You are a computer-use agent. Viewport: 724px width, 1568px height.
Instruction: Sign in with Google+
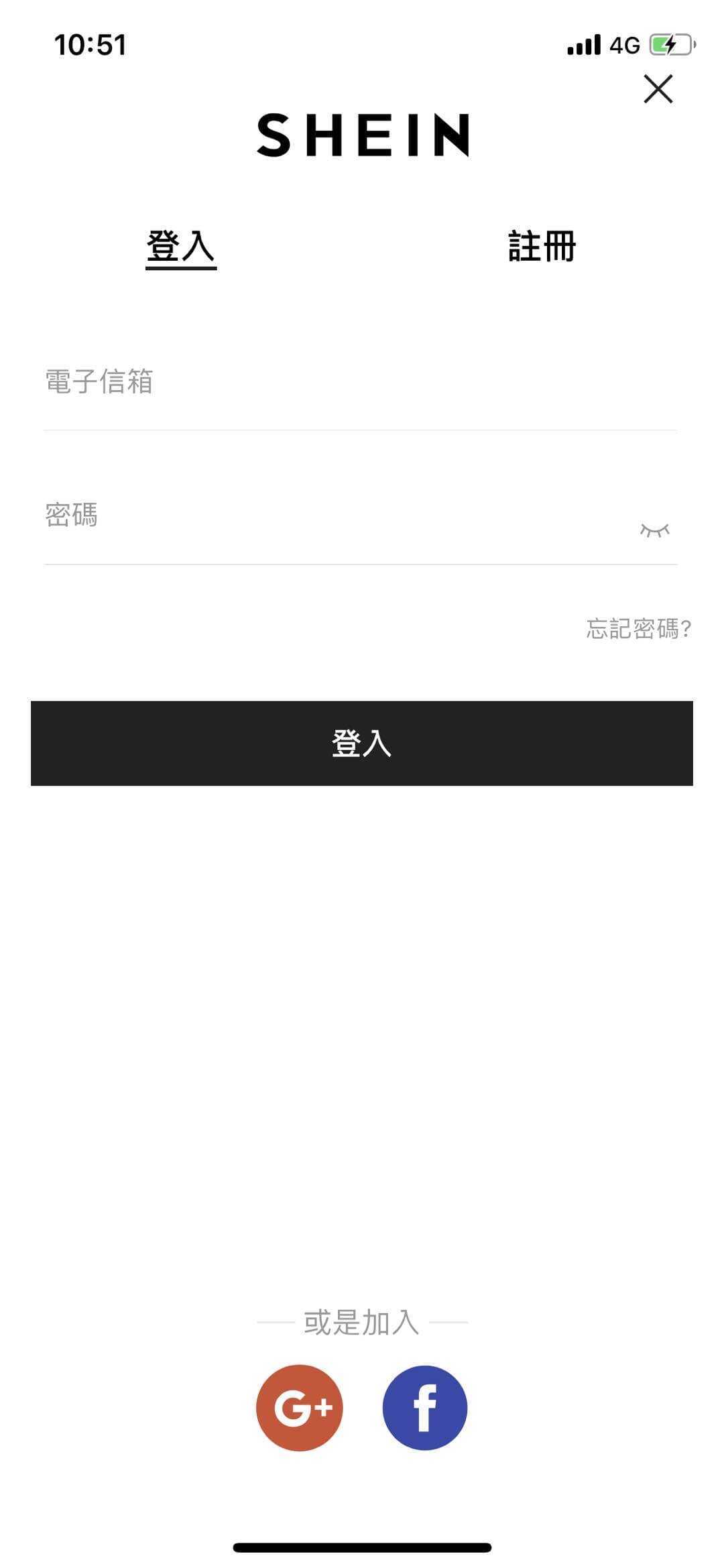[x=300, y=1408]
